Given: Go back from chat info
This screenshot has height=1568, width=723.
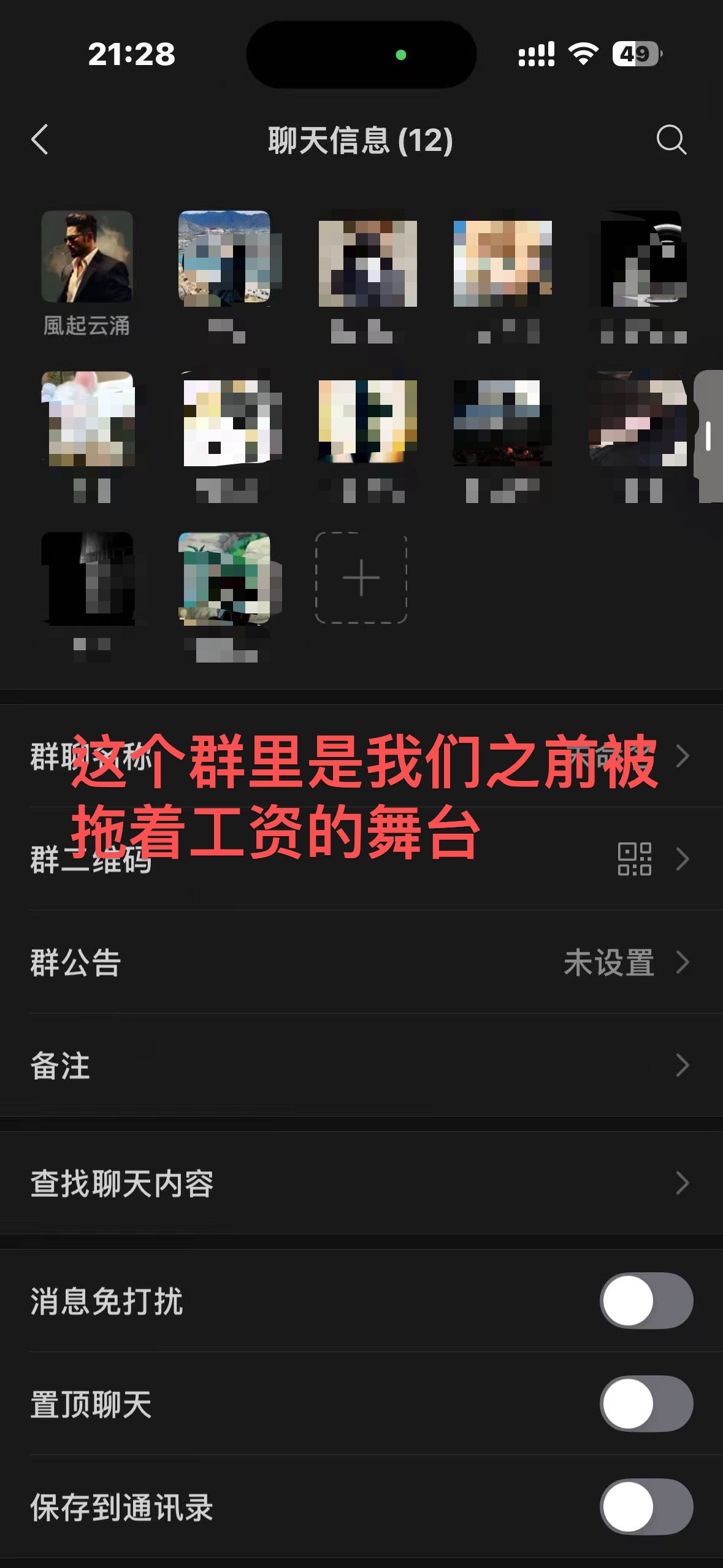Looking at the screenshot, I should point(40,140).
